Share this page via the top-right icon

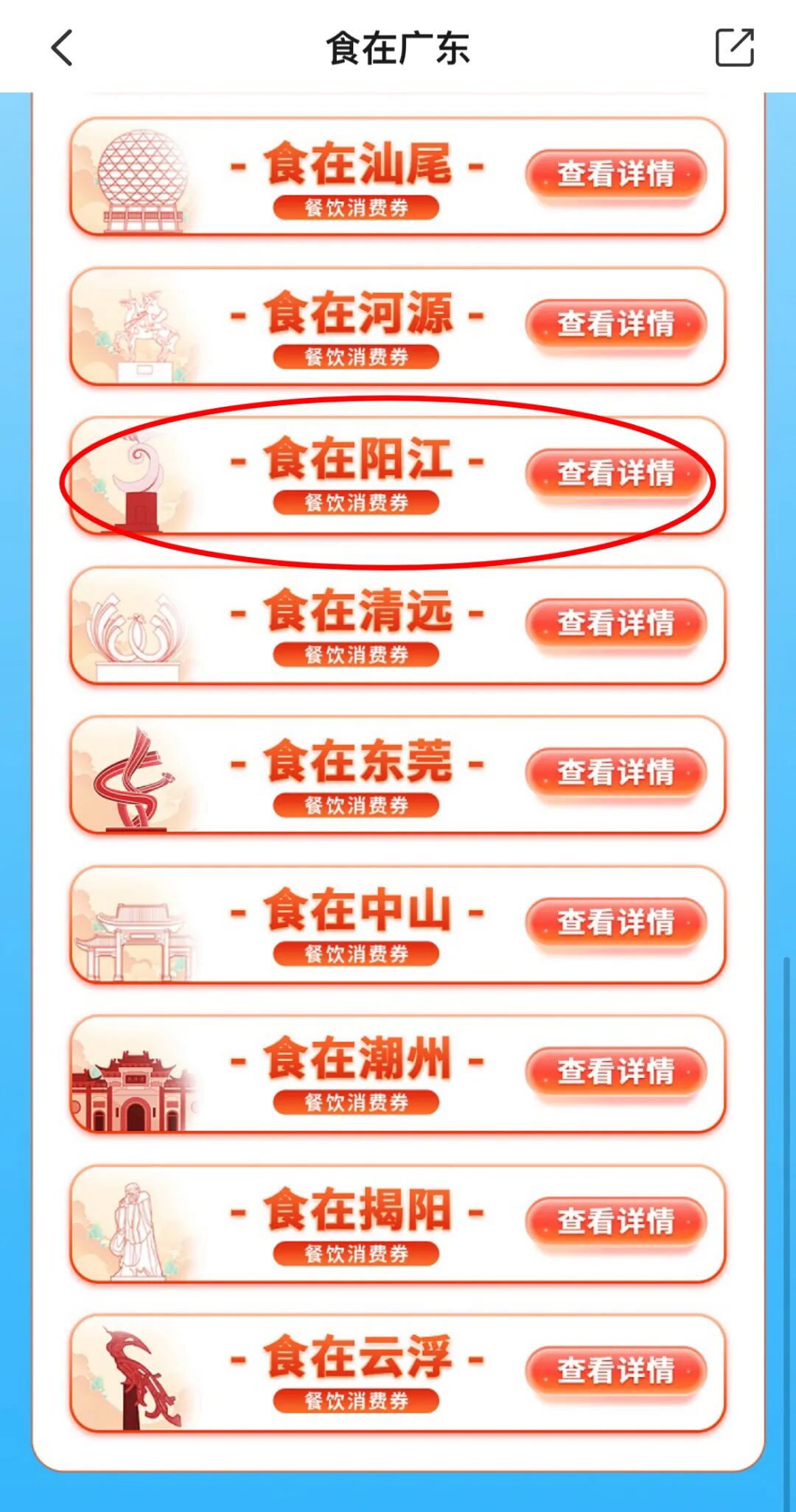(x=735, y=48)
